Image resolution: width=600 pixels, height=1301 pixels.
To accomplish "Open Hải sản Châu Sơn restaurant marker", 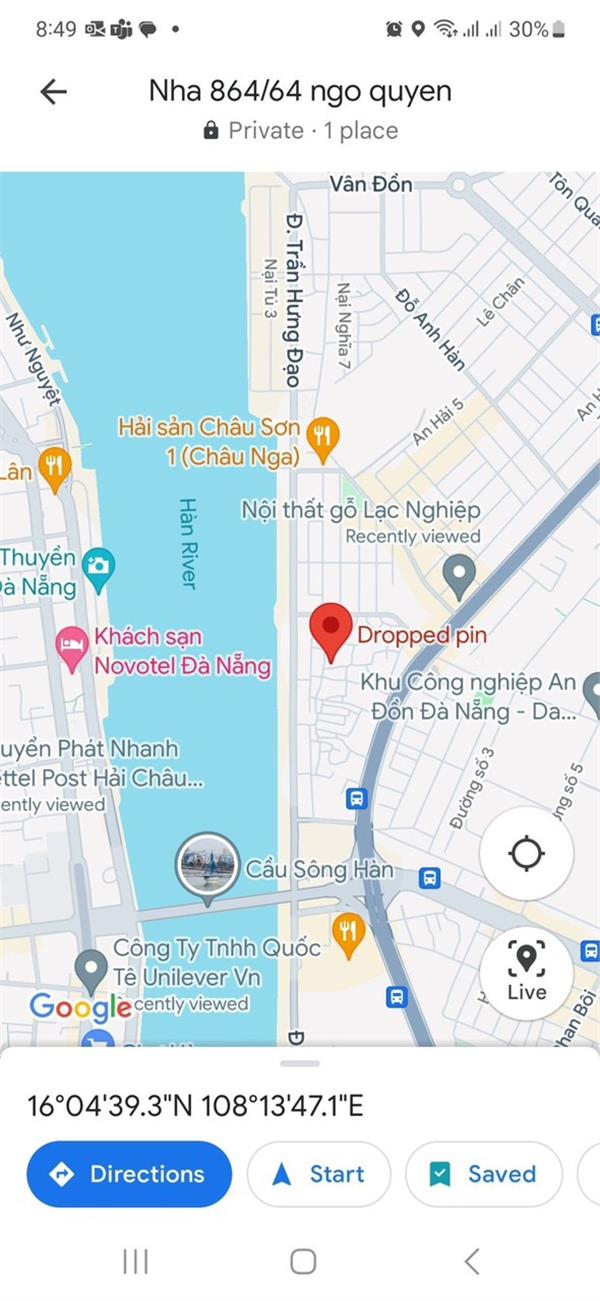I will point(322,434).
